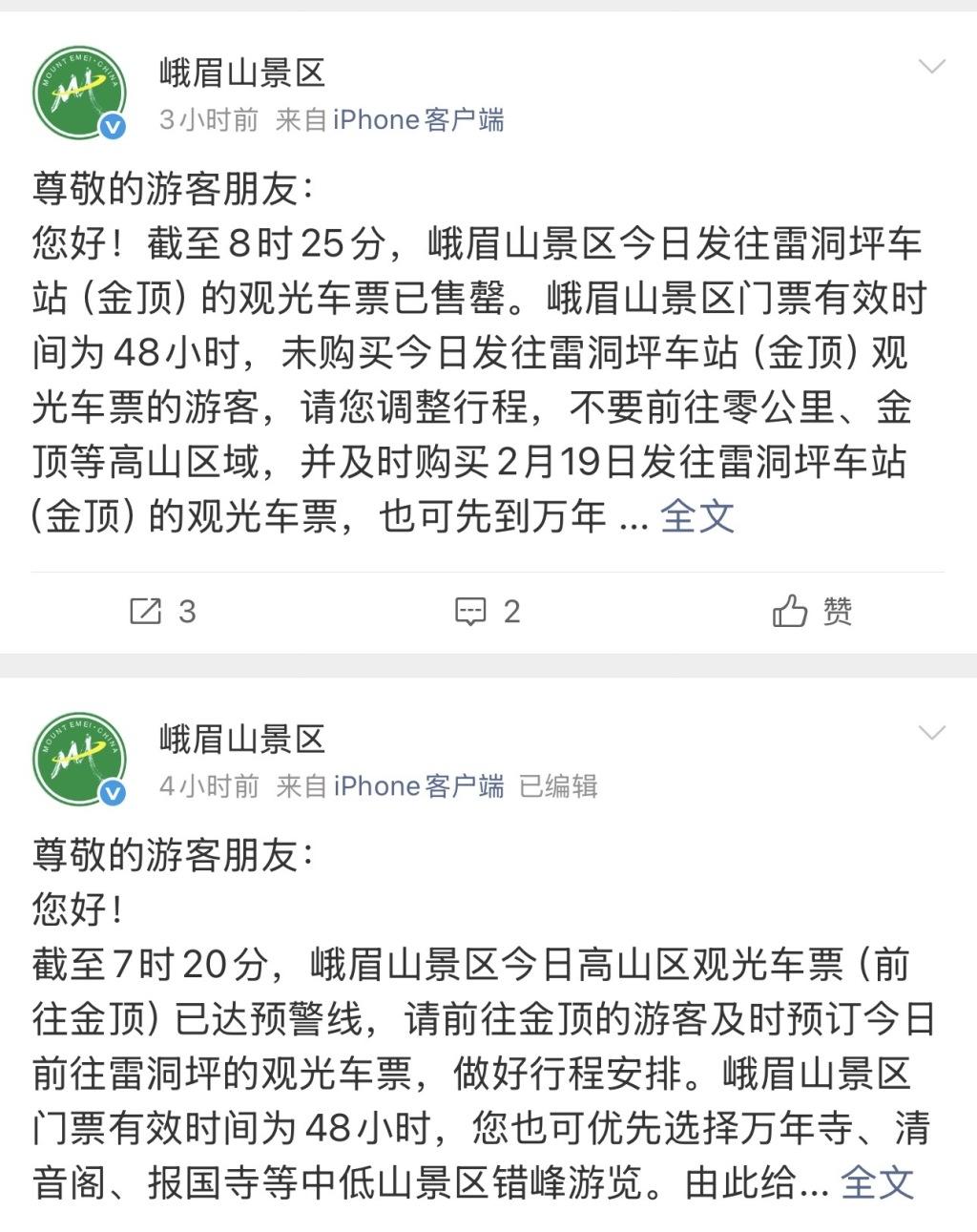Image resolution: width=977 pixels, height=1232 pixels.
Task: Open dropdown arrow on the 4小时前 post
Action: pyautogui.click(x=931, y=733)
